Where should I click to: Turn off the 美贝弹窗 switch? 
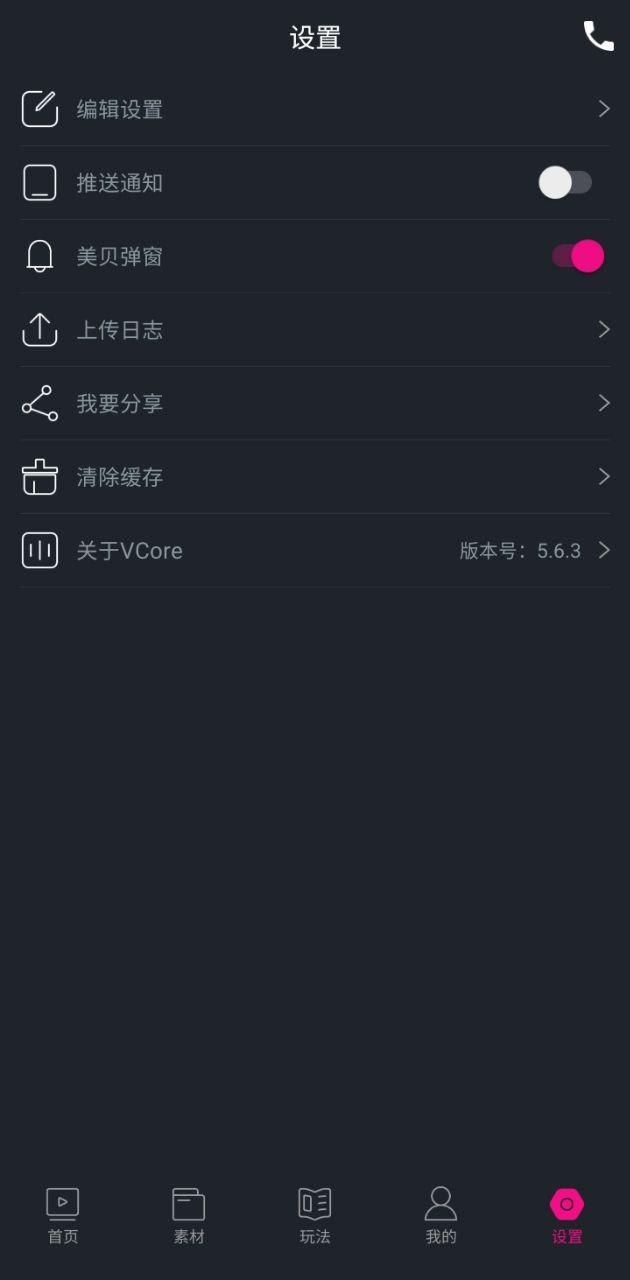point(578,256)
